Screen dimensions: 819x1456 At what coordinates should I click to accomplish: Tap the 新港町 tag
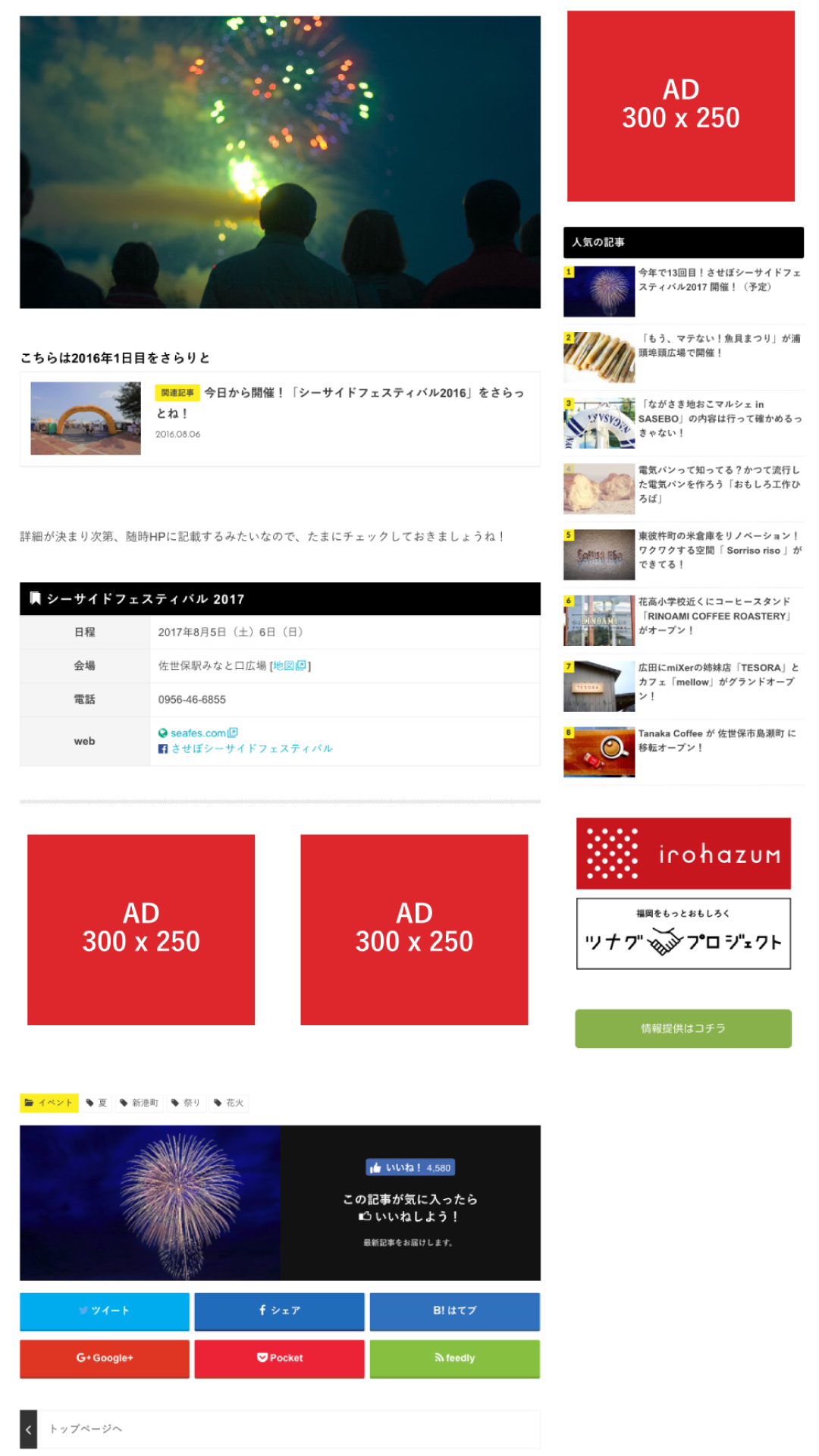(x=140, y=1103)
